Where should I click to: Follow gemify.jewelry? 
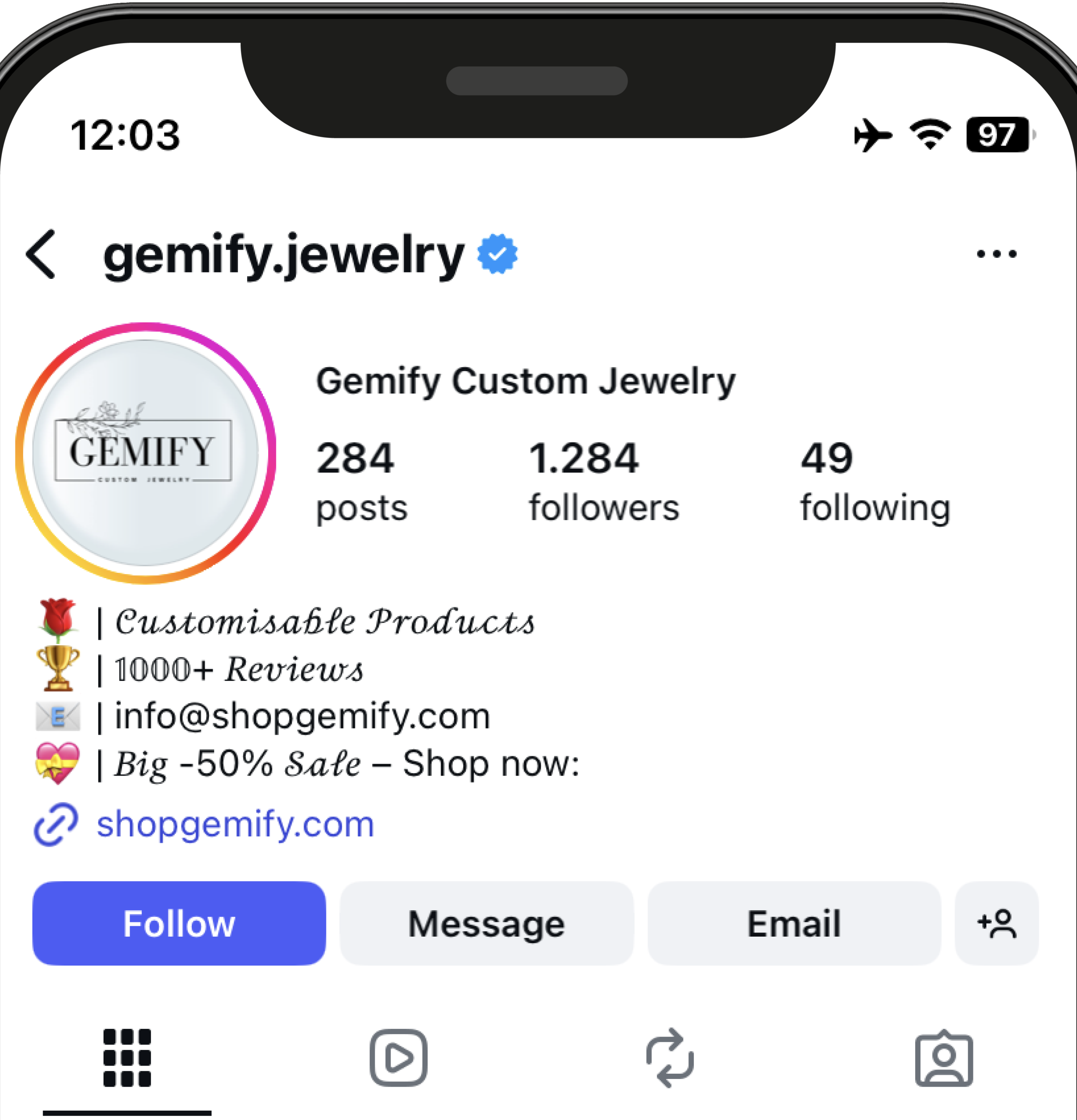pos(179,923)
